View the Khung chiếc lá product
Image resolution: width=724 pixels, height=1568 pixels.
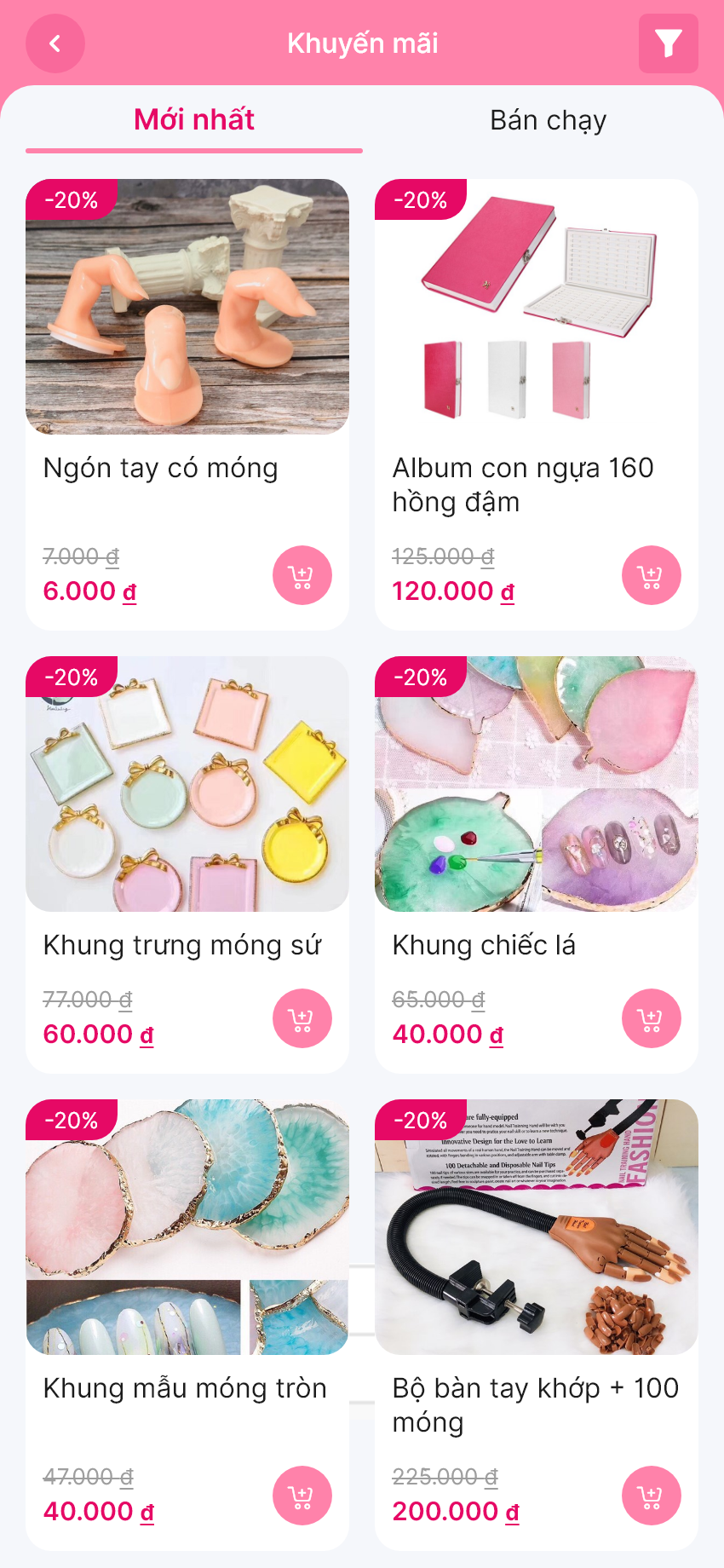point(537,865)
